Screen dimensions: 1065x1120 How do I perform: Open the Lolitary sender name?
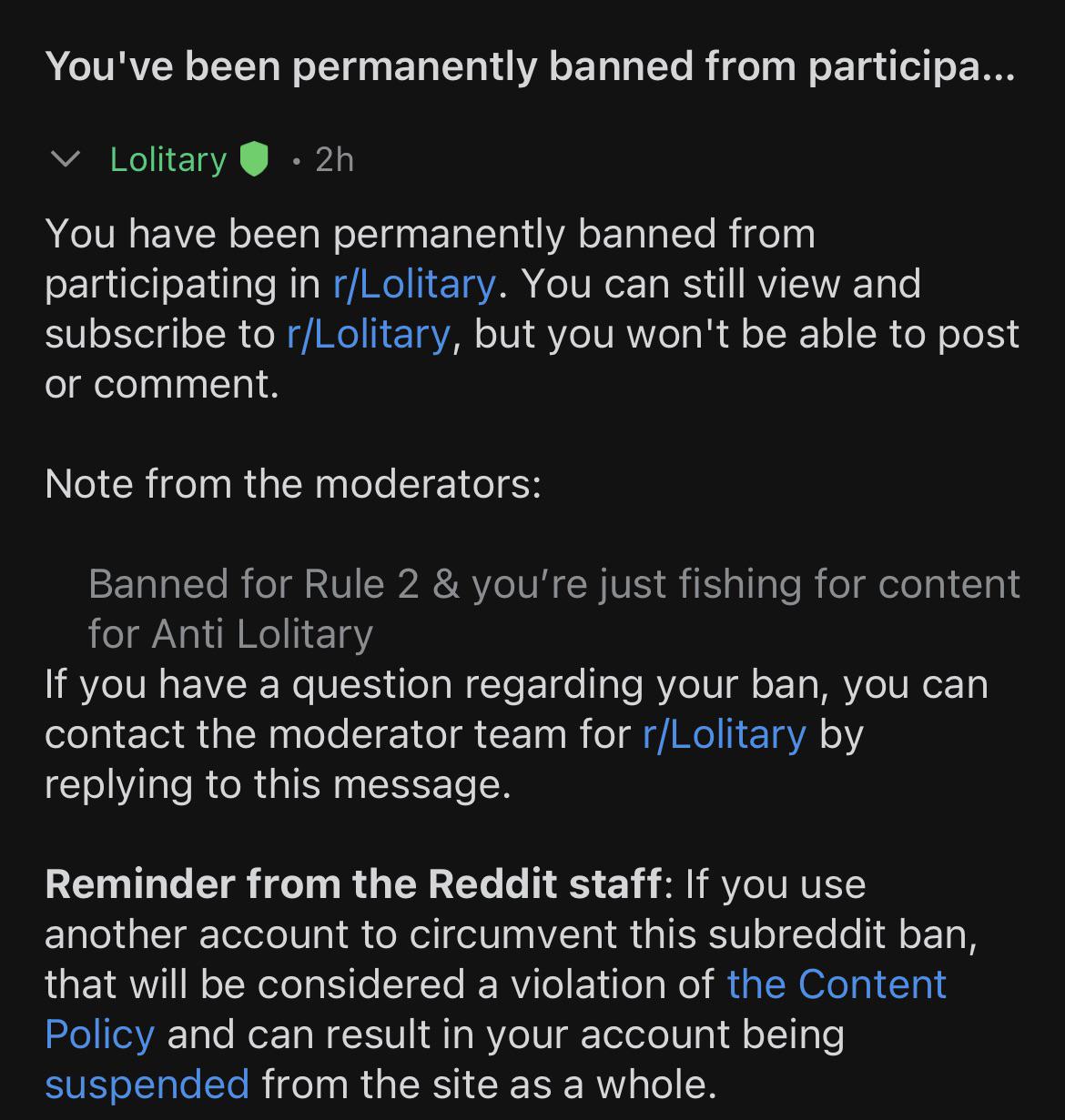point(168,160)
